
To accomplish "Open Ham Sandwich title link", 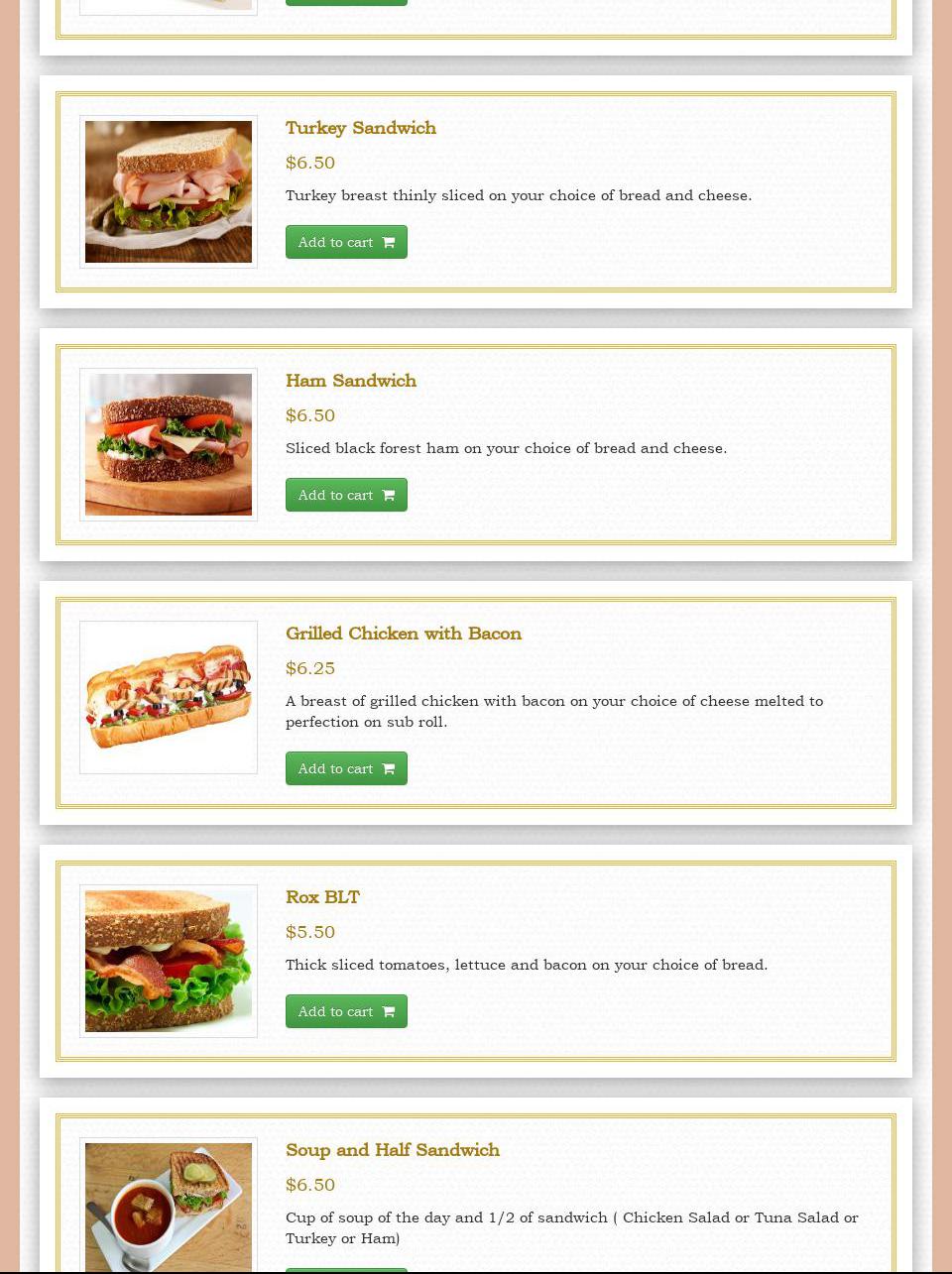I will coord(351,381).
